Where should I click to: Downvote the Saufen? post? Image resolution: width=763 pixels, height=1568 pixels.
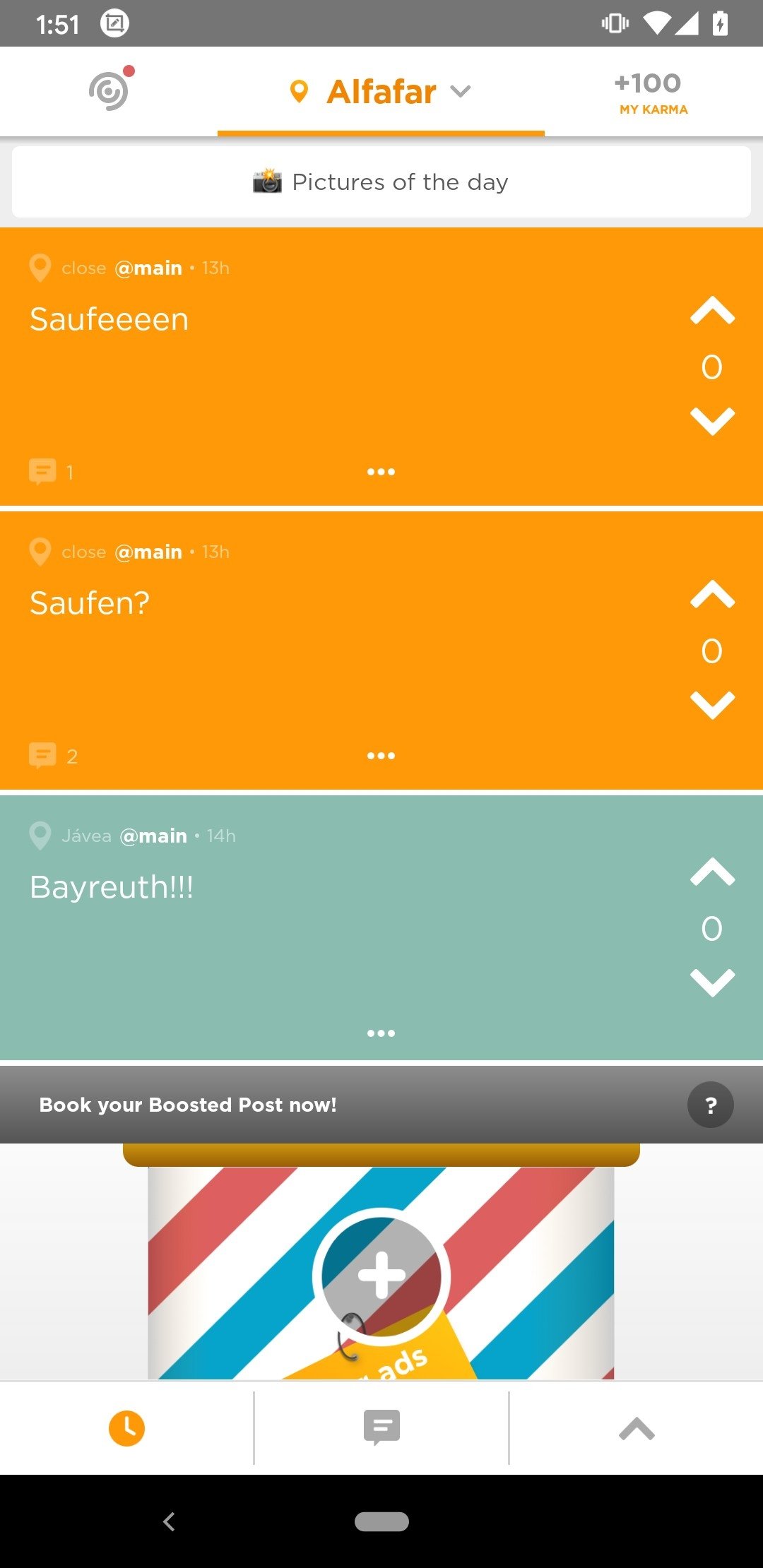click(712, 706)
